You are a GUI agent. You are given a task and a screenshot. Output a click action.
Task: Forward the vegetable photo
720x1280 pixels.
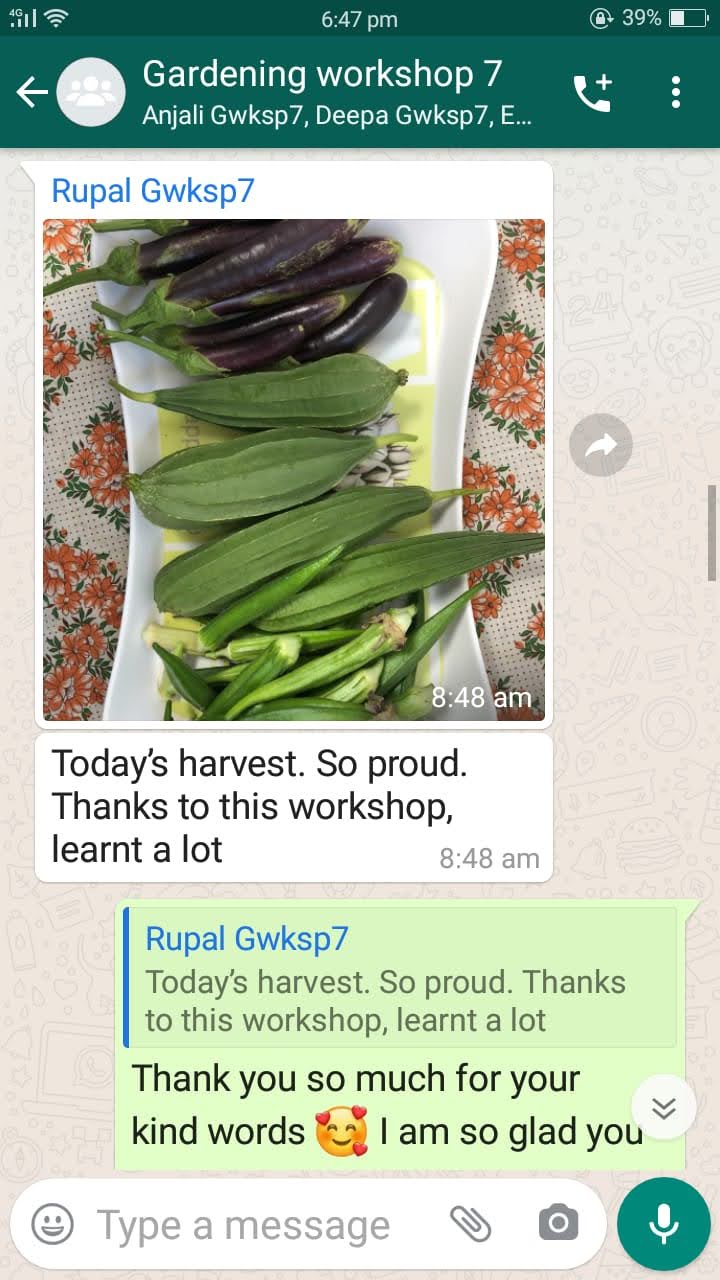click(601, 446)
